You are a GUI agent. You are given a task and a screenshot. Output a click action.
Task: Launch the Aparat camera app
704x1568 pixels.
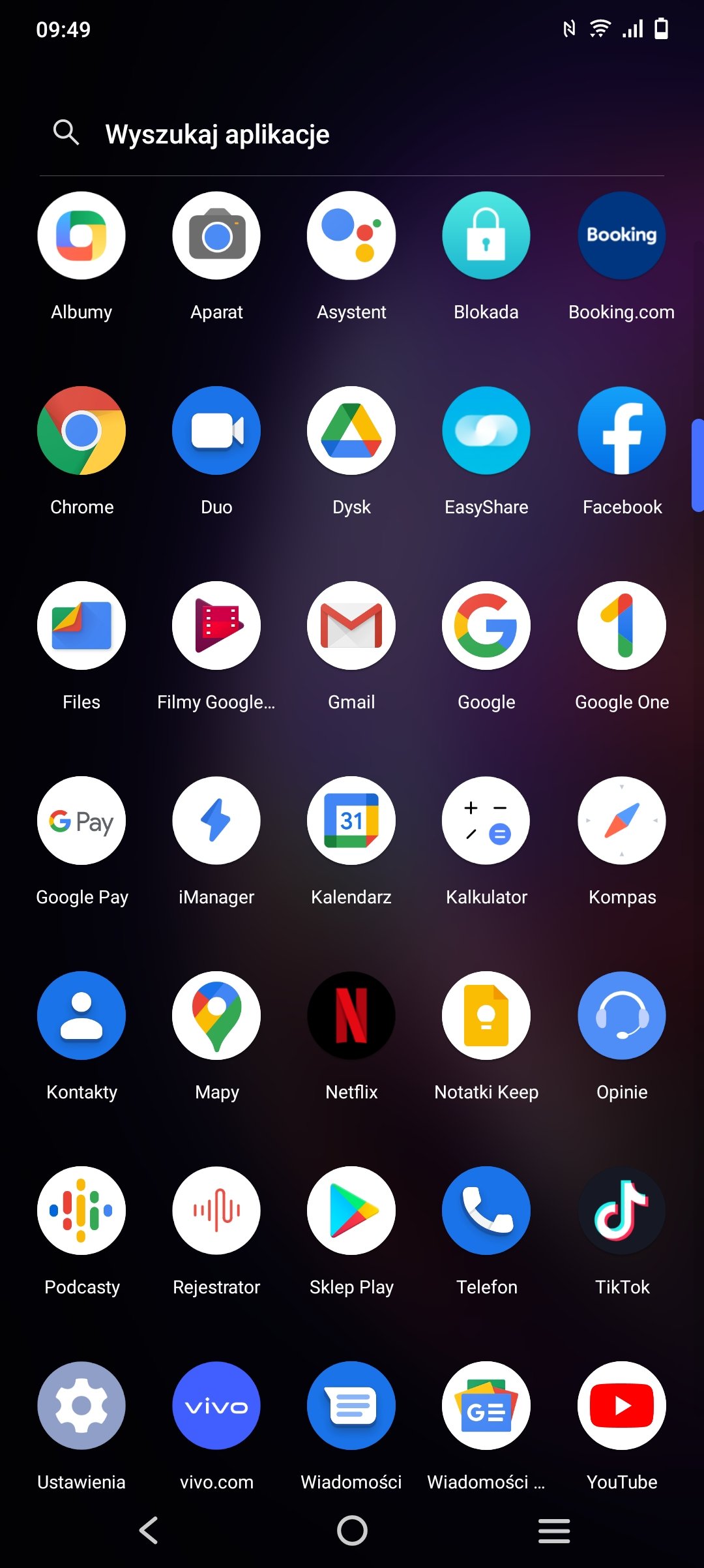[x=216, y=235]
